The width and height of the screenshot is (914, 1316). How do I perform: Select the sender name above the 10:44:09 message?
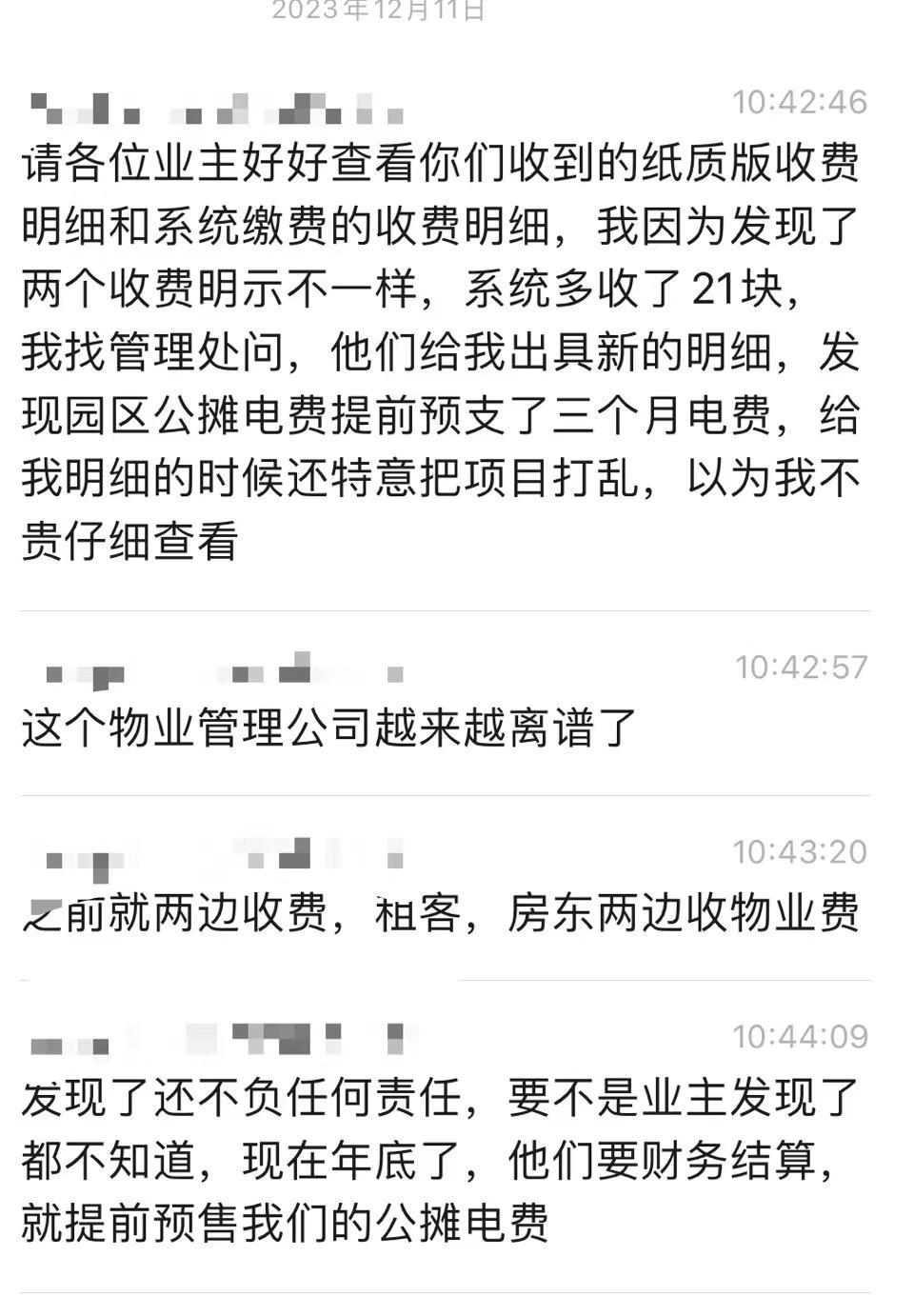(219, 1041)
